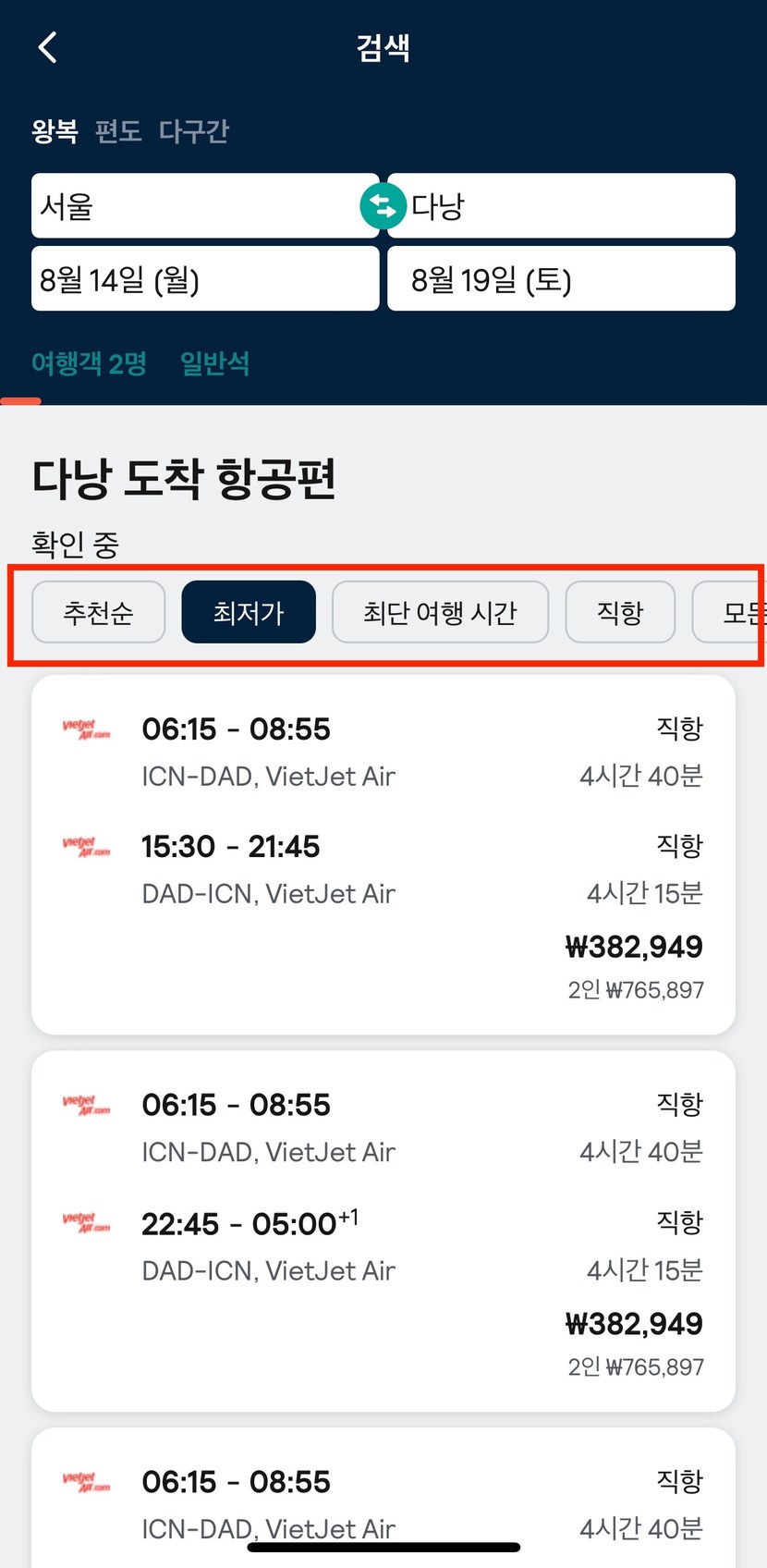The height and width of the screenshot is (1568, 767).
Task: Edit the departure city 서울
Action: point(205,205)
